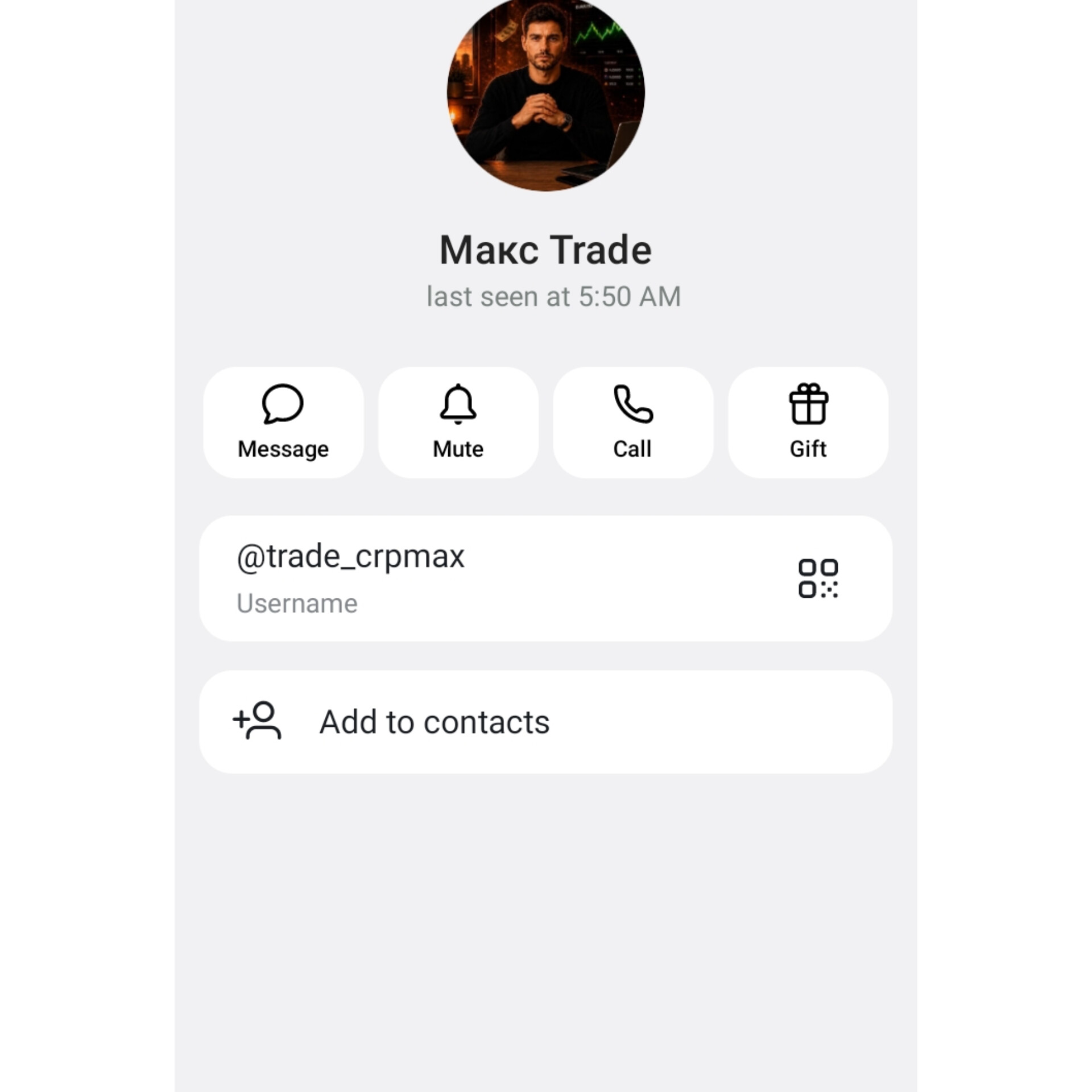1092x1092 pixels.
Task: Open the username QR code icon
Action: point(818,578)
